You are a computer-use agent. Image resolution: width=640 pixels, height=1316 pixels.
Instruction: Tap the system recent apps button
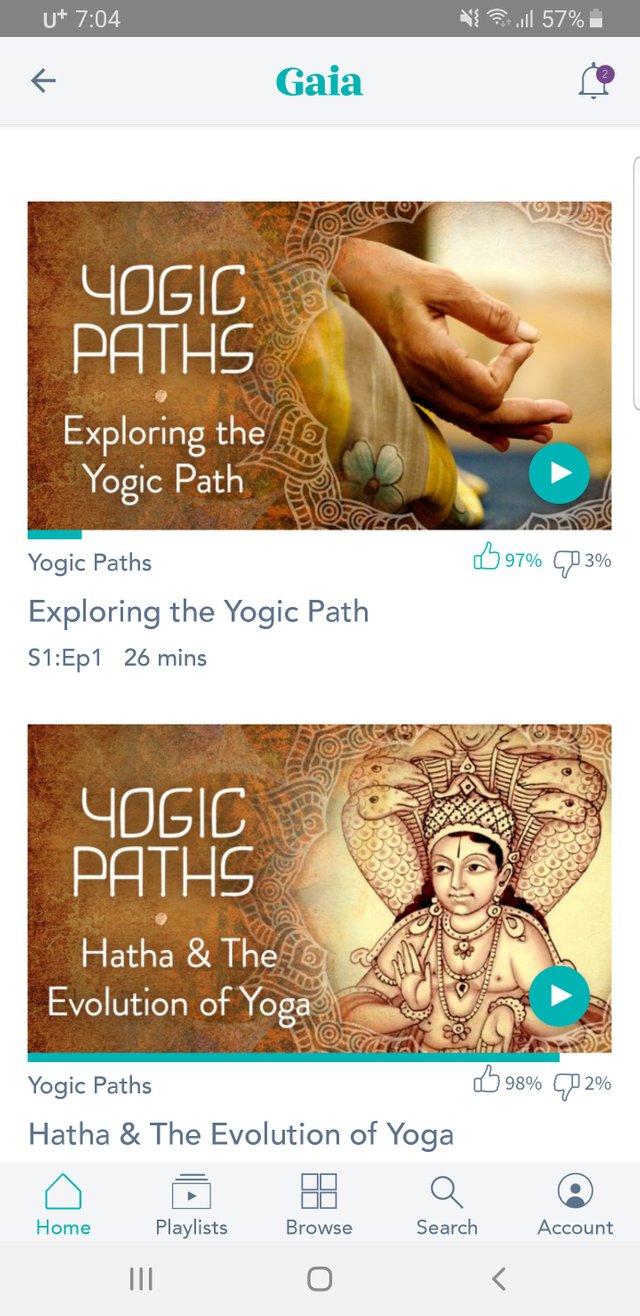tap(141, 1278)
